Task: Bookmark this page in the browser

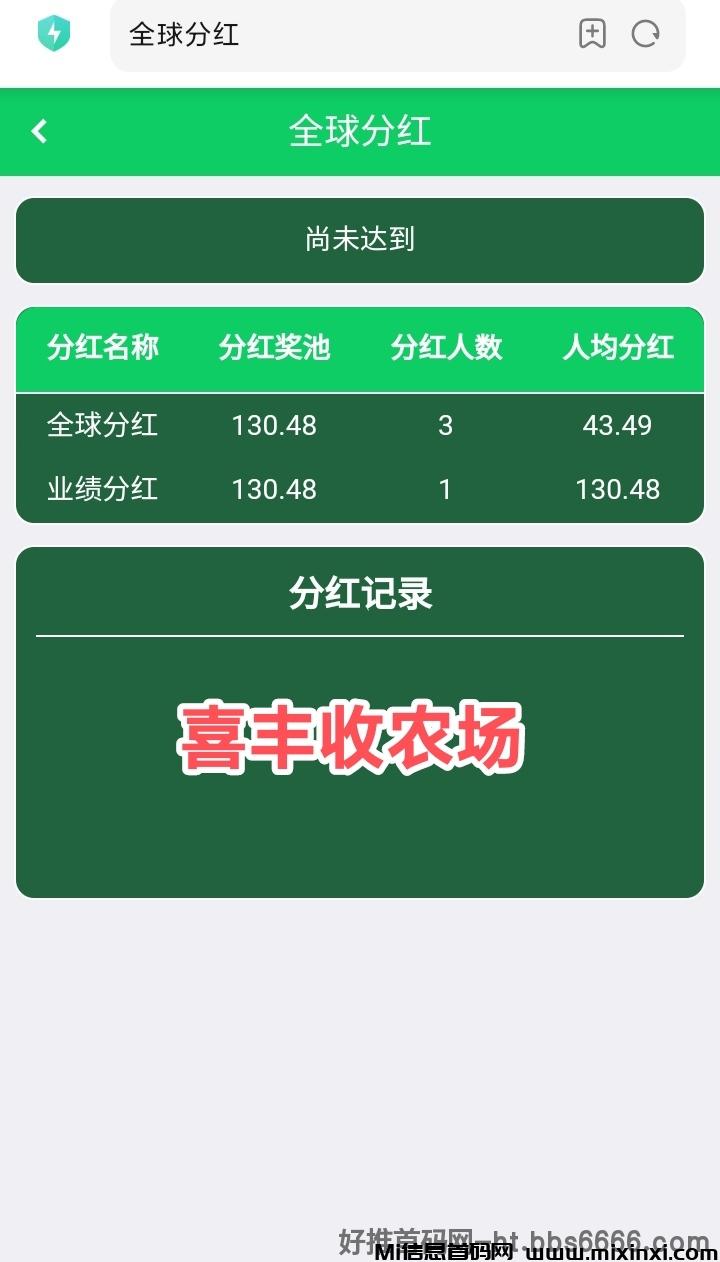Action: pos(593,34)
